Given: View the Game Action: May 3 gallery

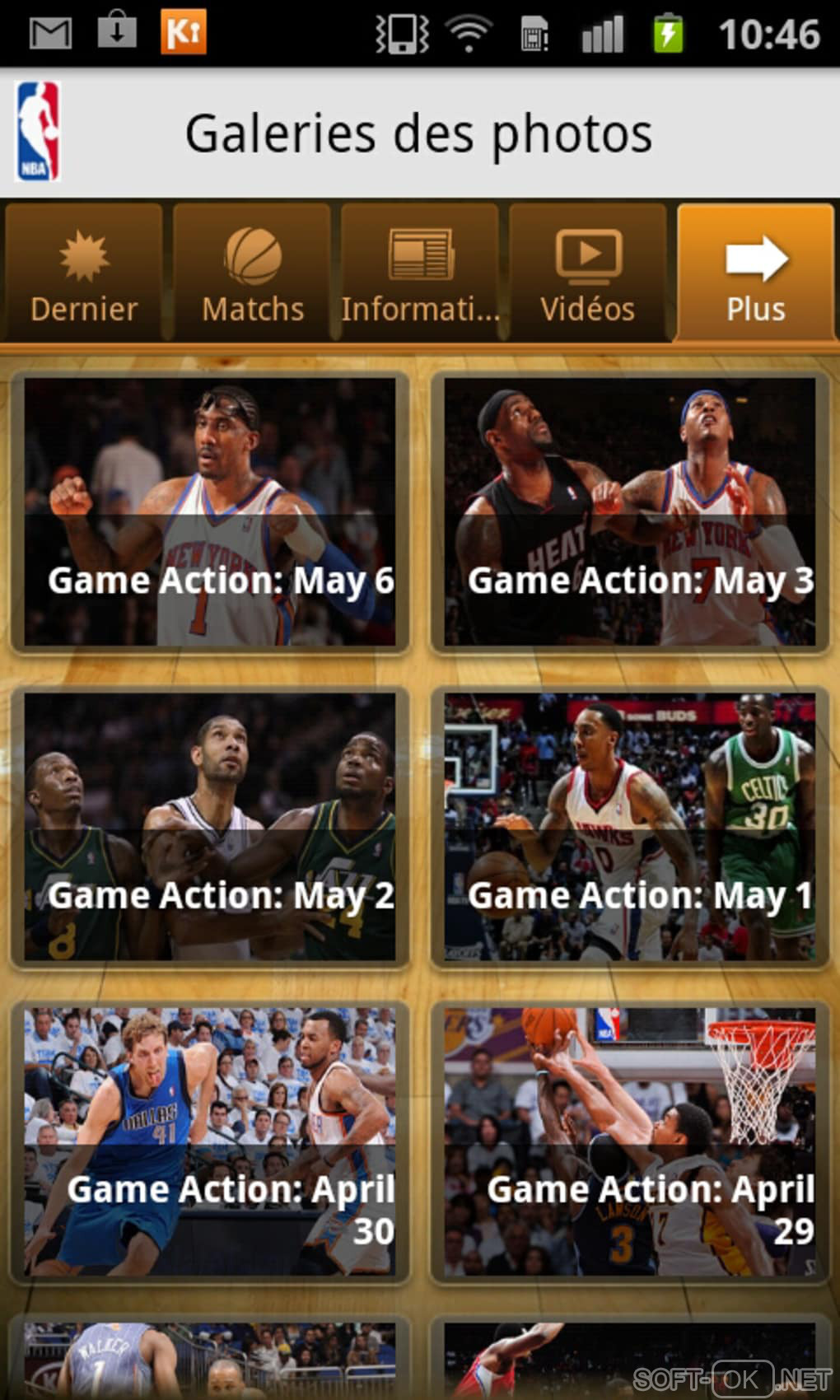Looking at the screenshot, I should coord(630,512).
